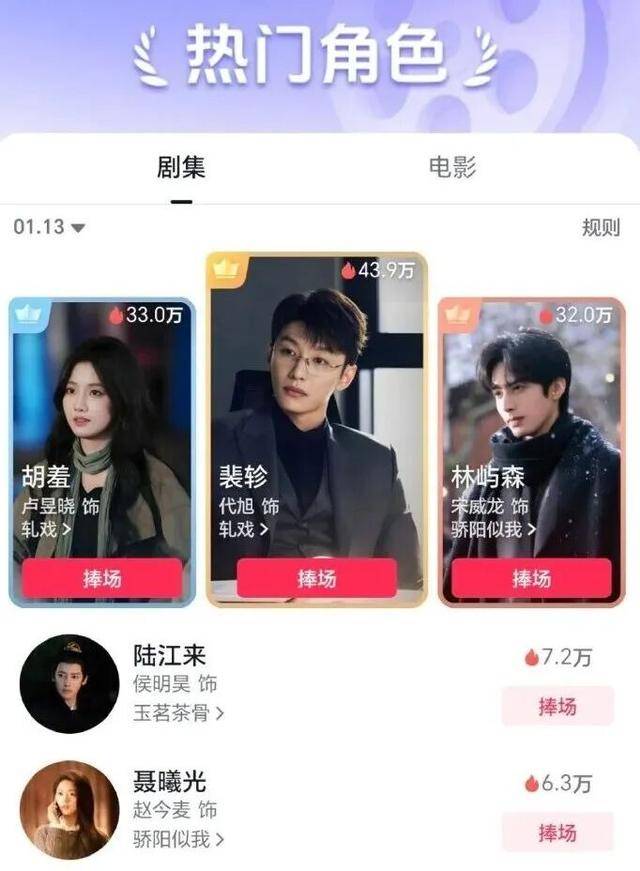Support 陆江来 with the 捧场 button
The width and height of the screenshot is (640, 871).
click(557, 706)
